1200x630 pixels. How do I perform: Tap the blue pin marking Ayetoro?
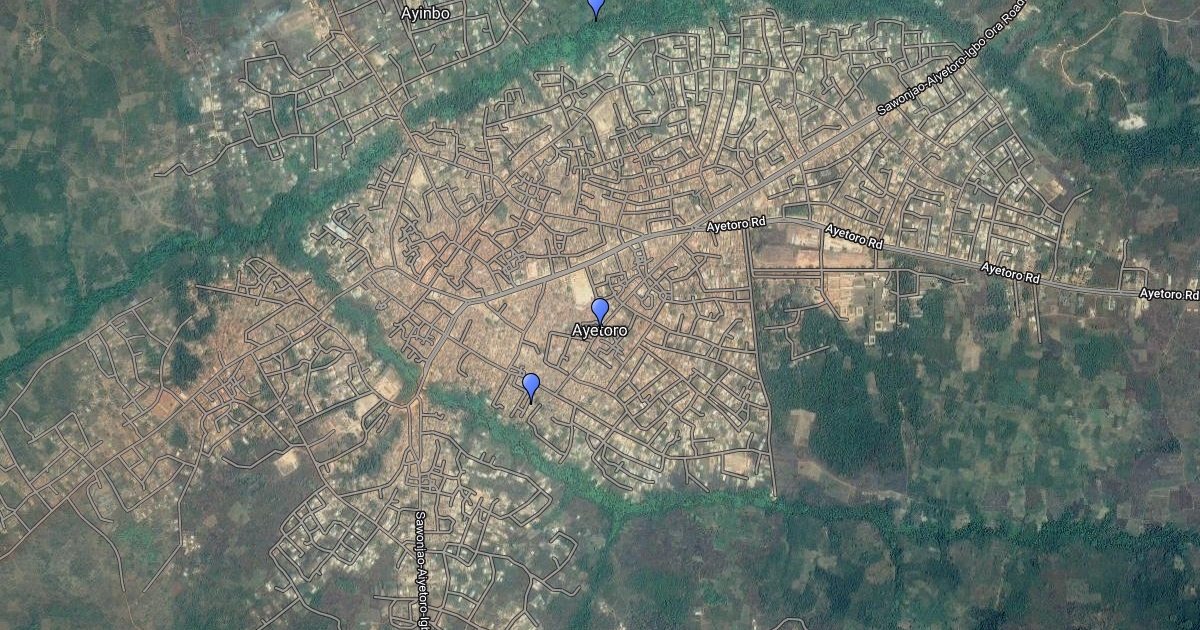[600, 310]
